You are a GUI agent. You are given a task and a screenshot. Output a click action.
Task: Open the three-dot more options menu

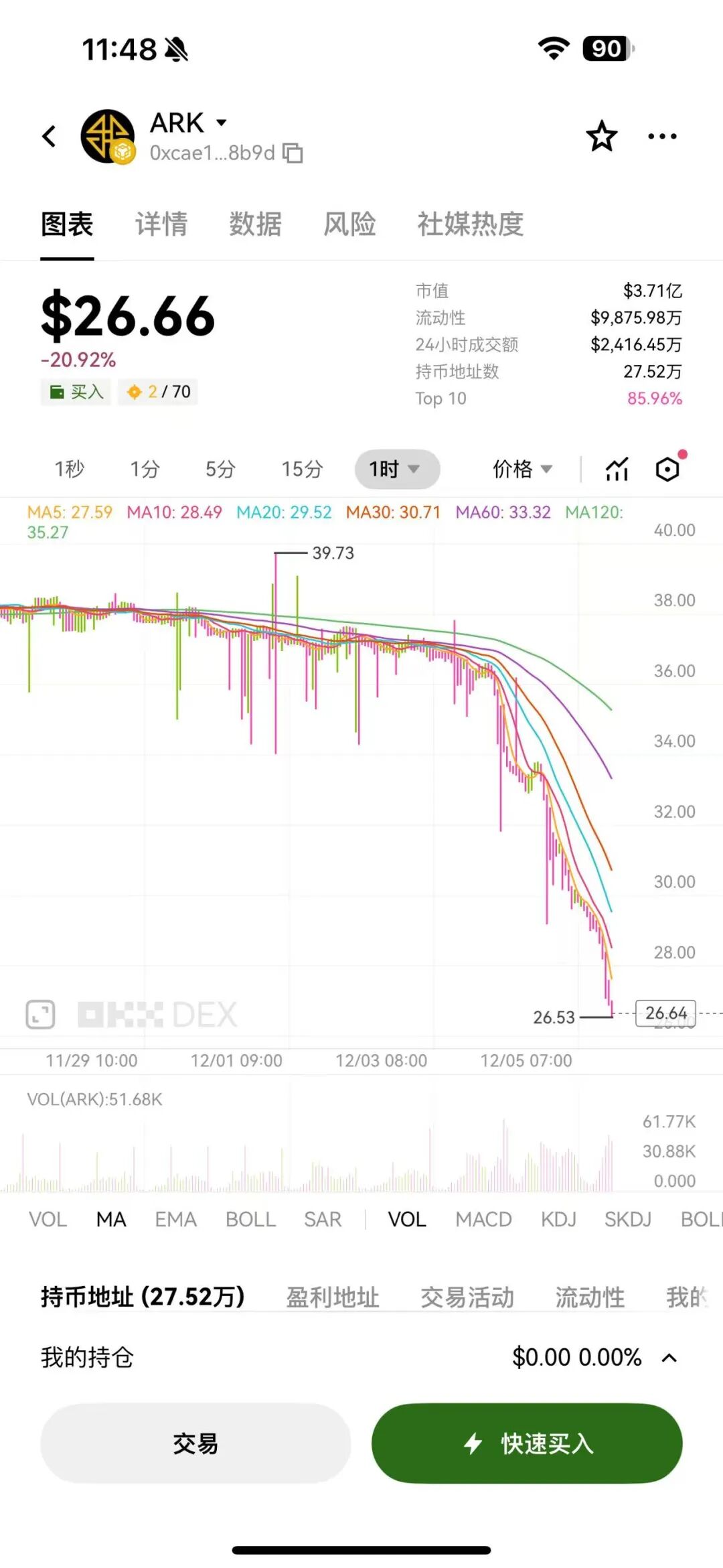point(661,135)
